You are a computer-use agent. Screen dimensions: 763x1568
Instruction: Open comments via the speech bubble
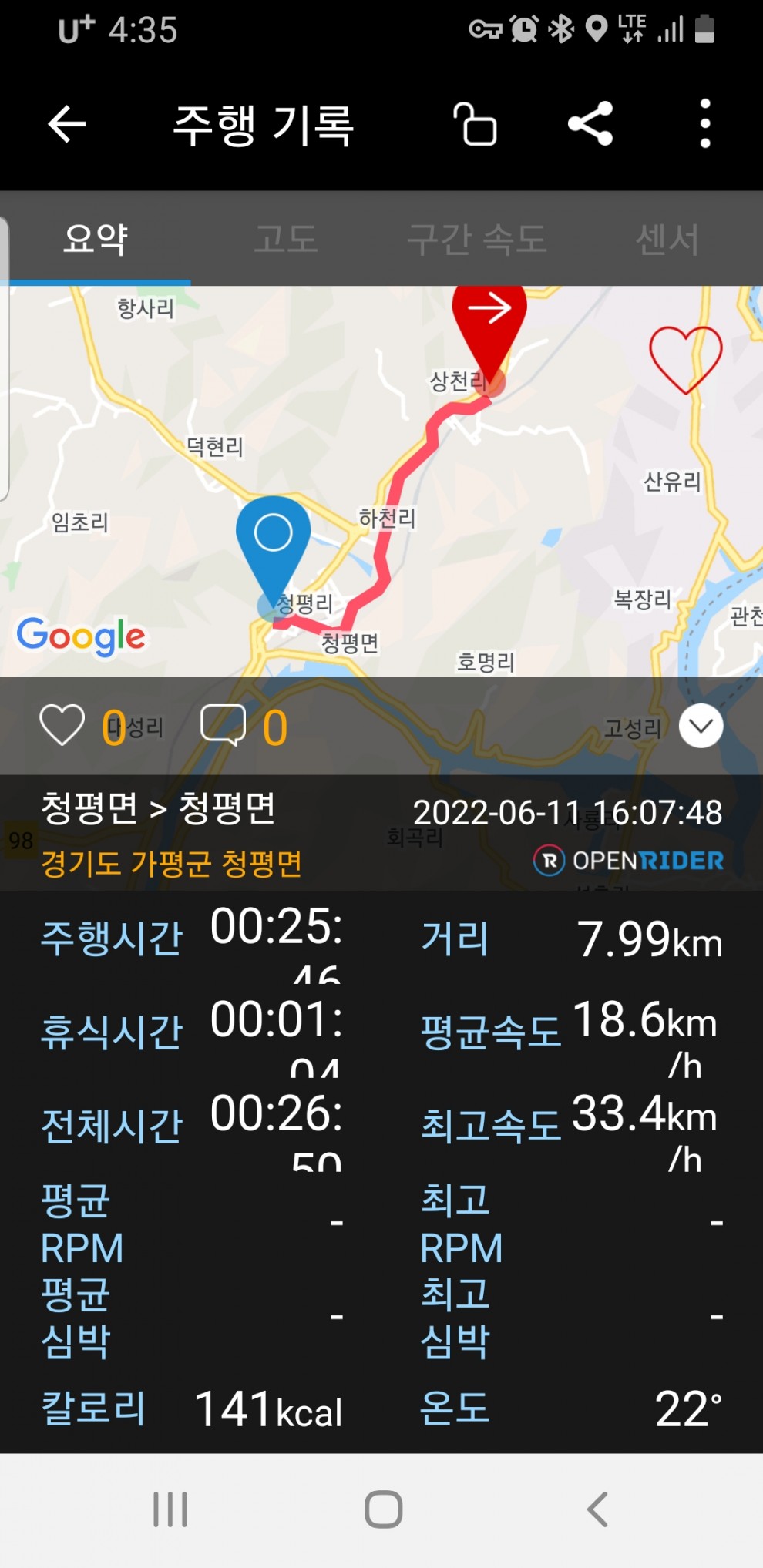223,724
